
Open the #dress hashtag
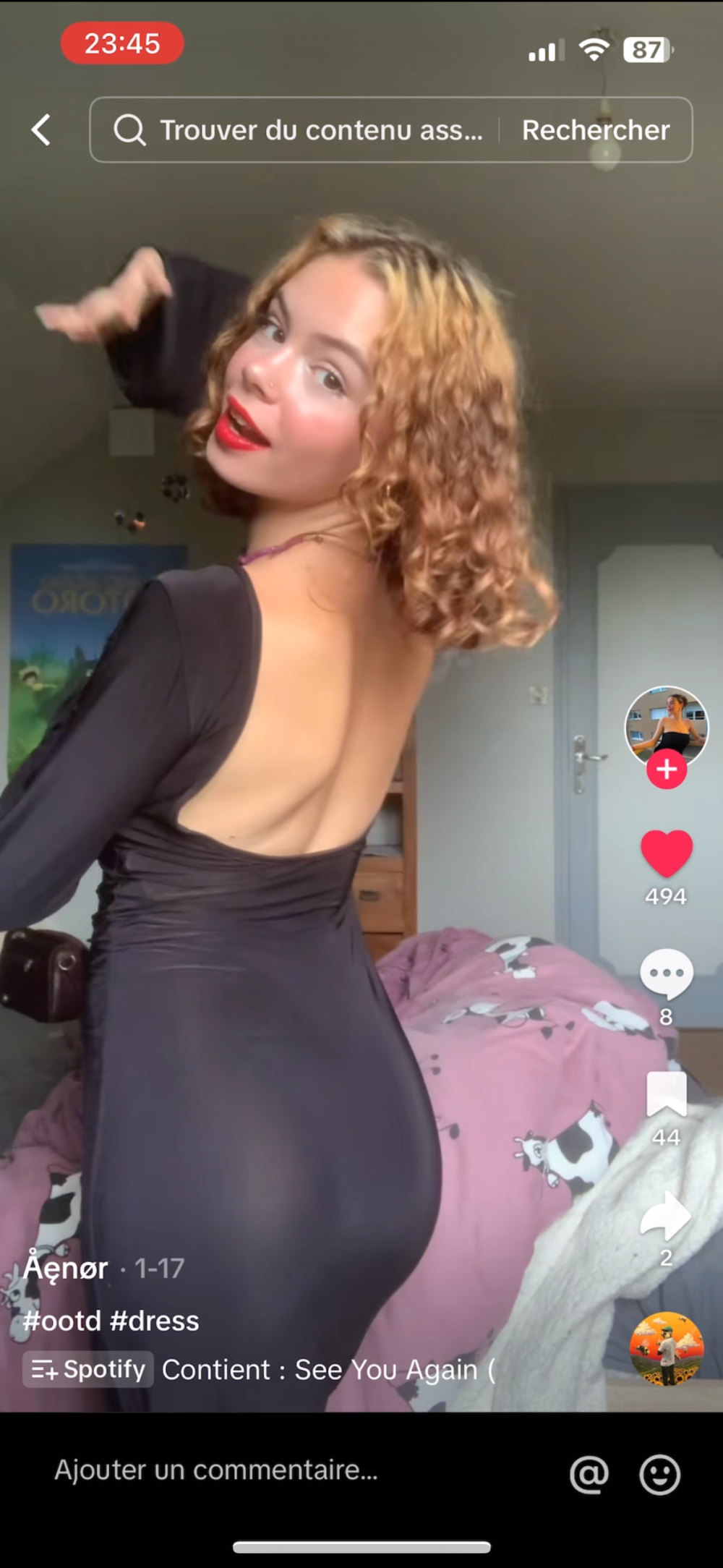coord(155,1321)
